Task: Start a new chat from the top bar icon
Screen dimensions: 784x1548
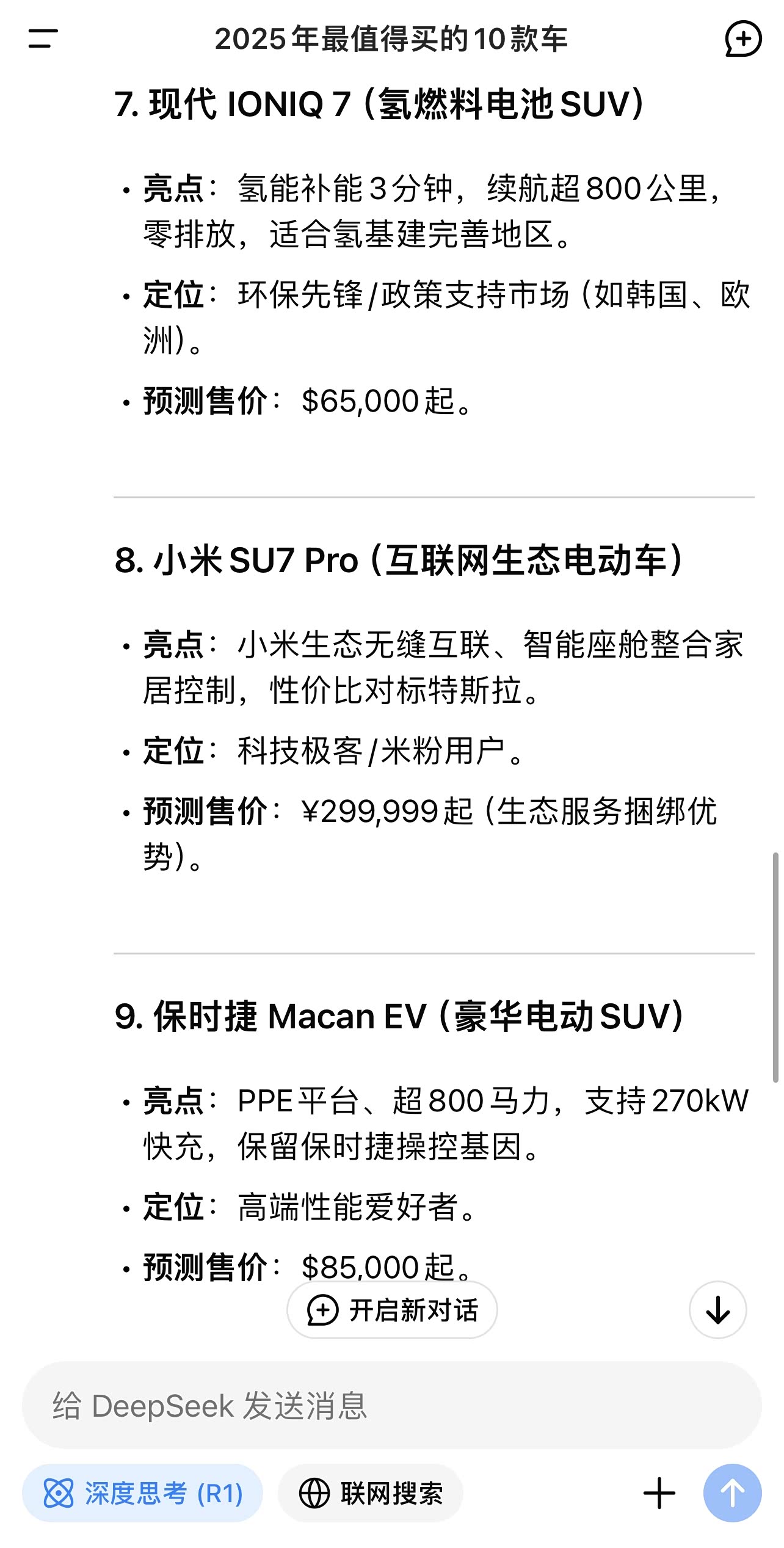Action: [742, 39]
